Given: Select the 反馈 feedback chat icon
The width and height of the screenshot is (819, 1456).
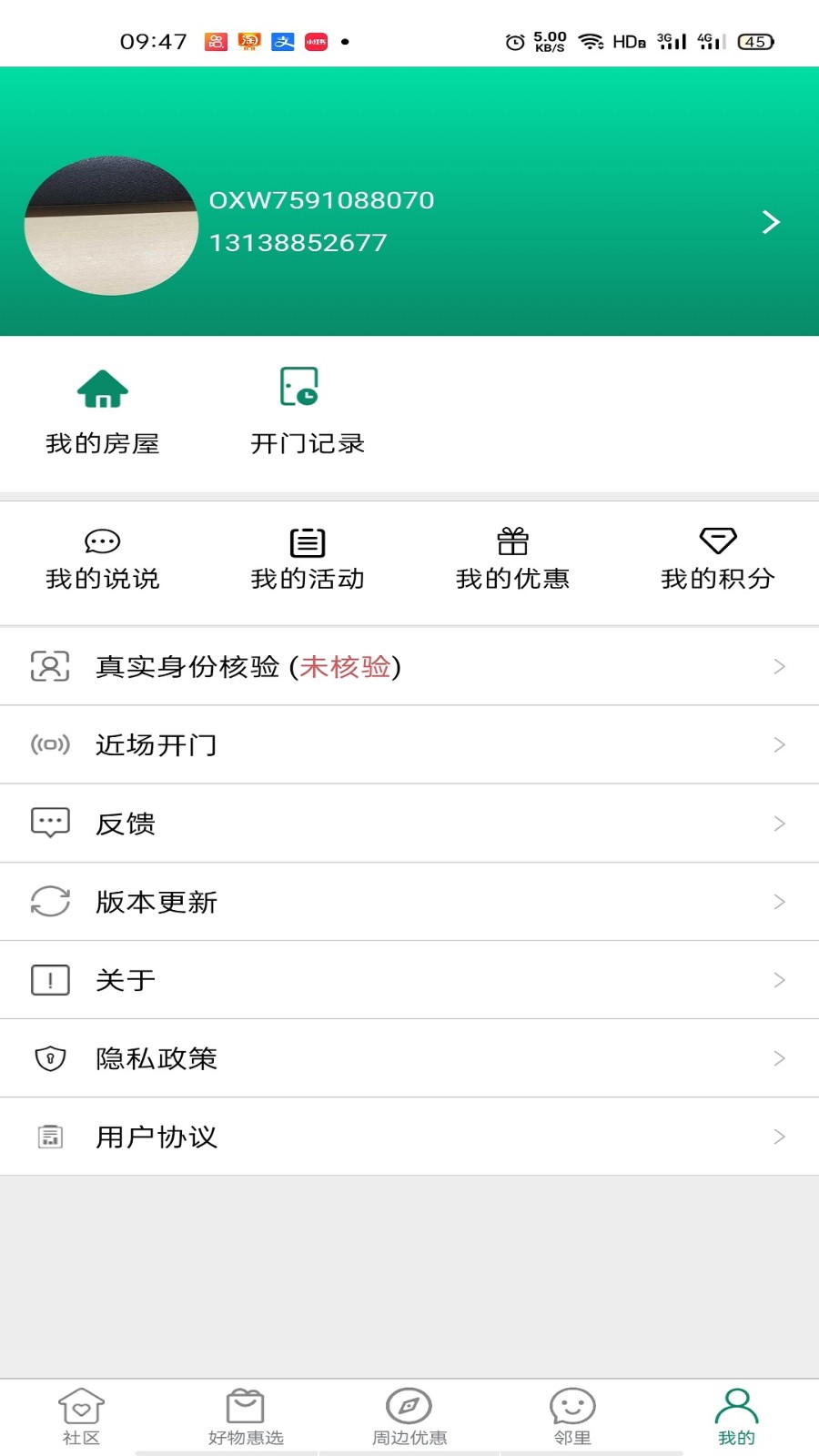Looking at the screenshot, I should tap(50, 823).
